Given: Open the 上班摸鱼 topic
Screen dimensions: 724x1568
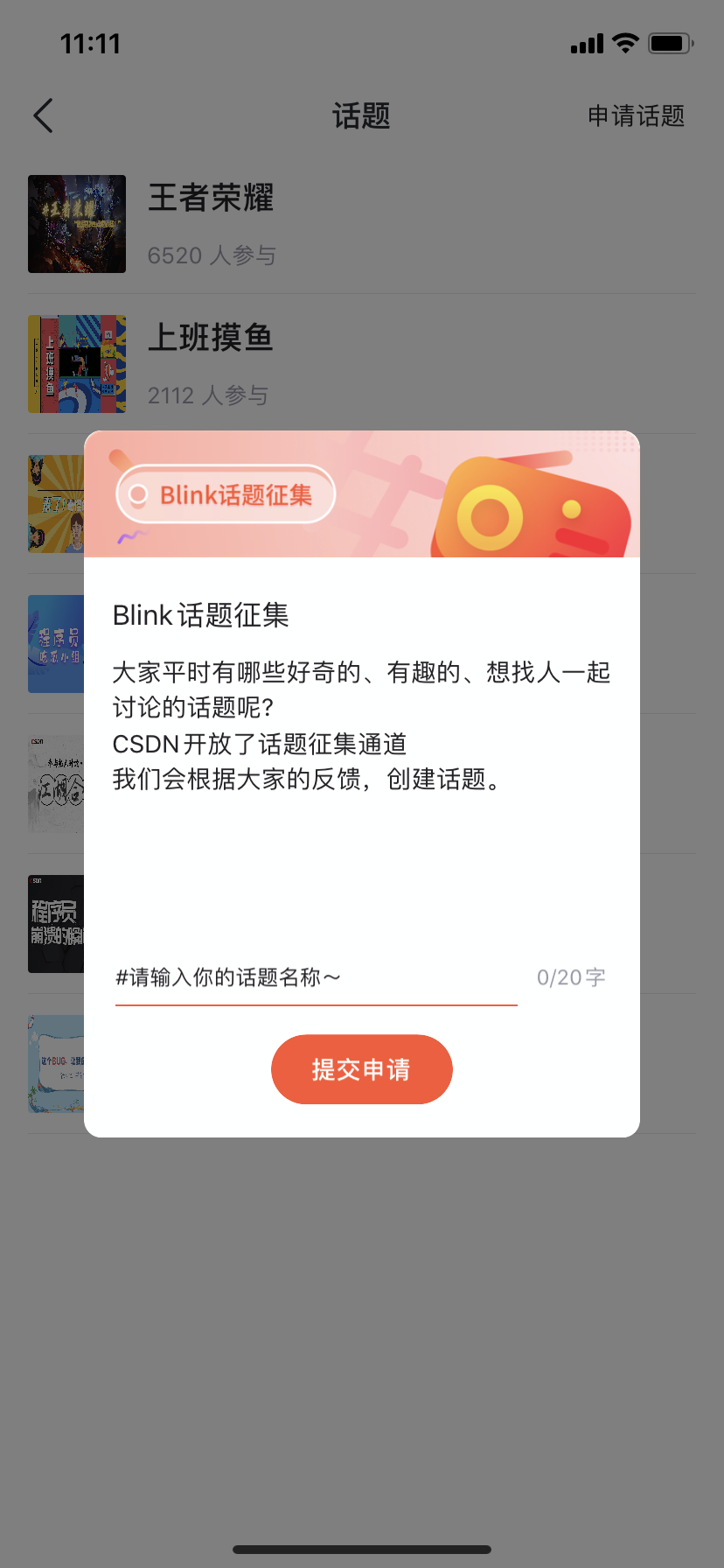Looking at the screenshot, I should coord(211,338).
